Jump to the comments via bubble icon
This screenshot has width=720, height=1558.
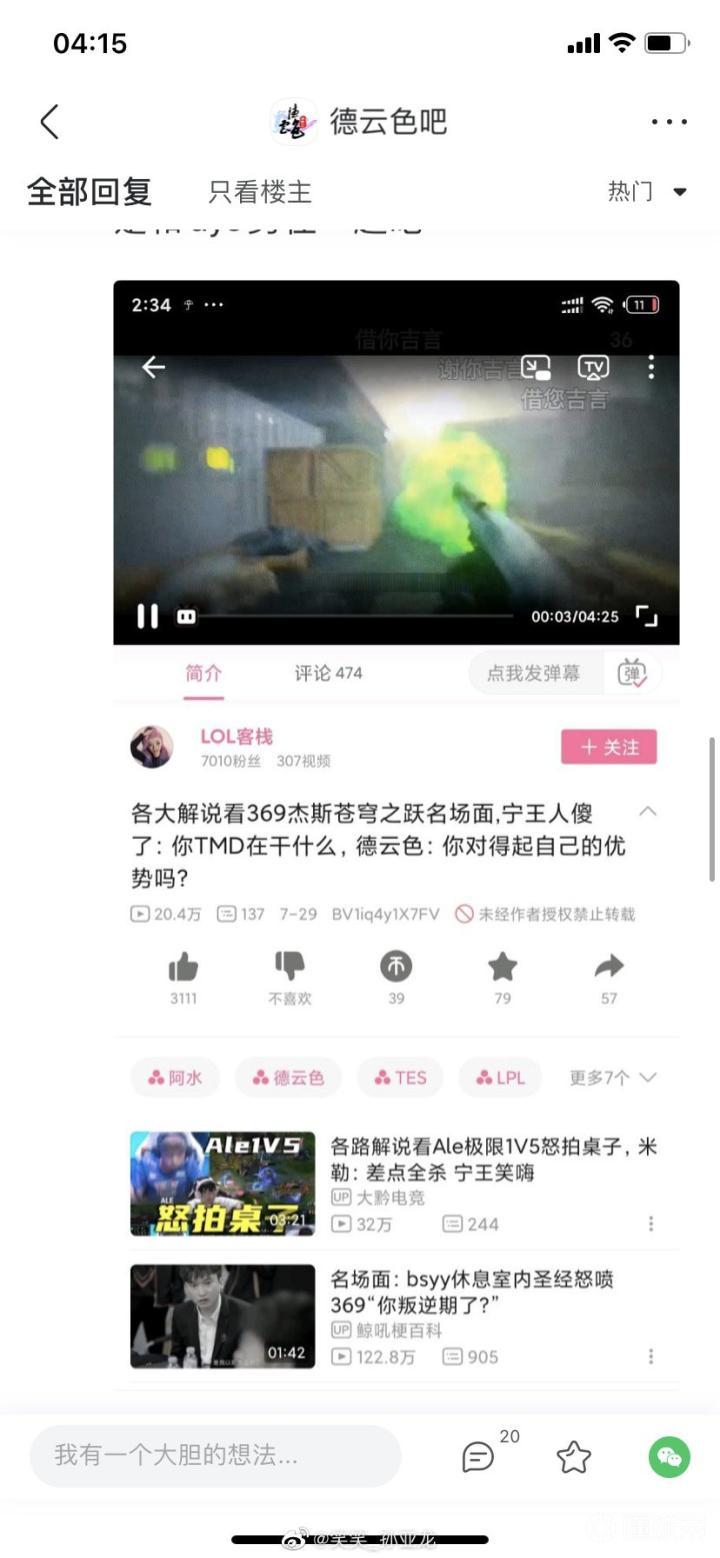pos(478,1456)
